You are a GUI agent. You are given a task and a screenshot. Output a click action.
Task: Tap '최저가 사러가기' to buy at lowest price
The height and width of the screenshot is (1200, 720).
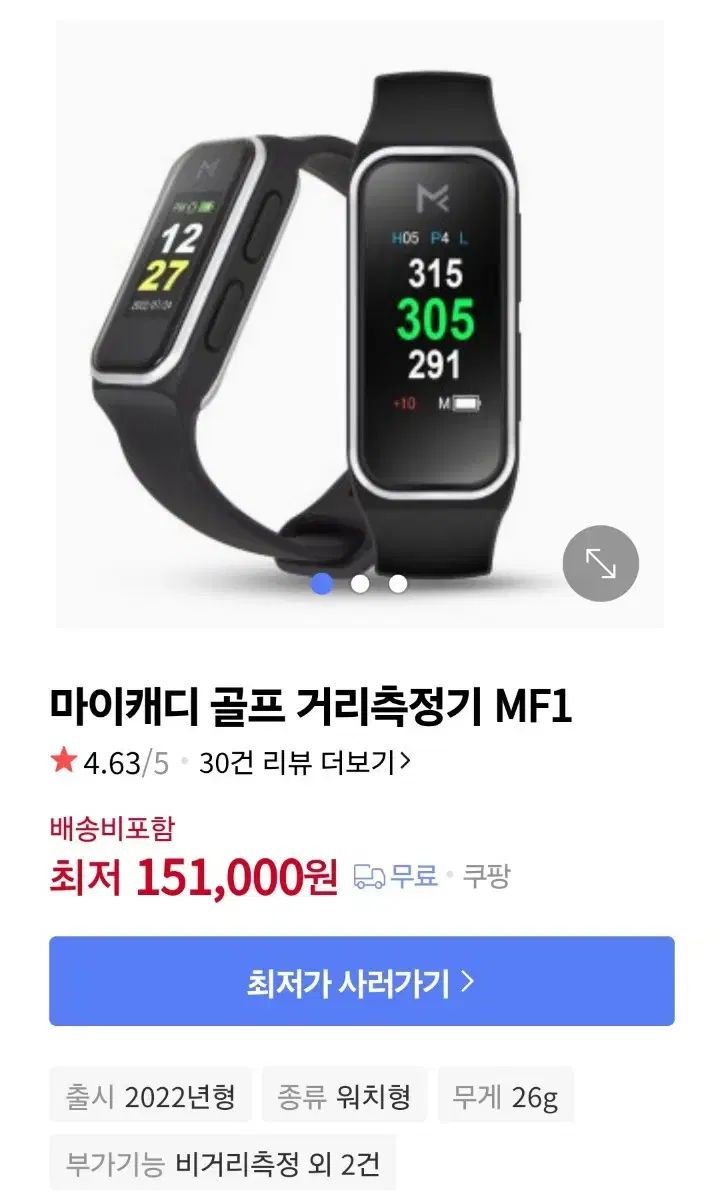361,981
